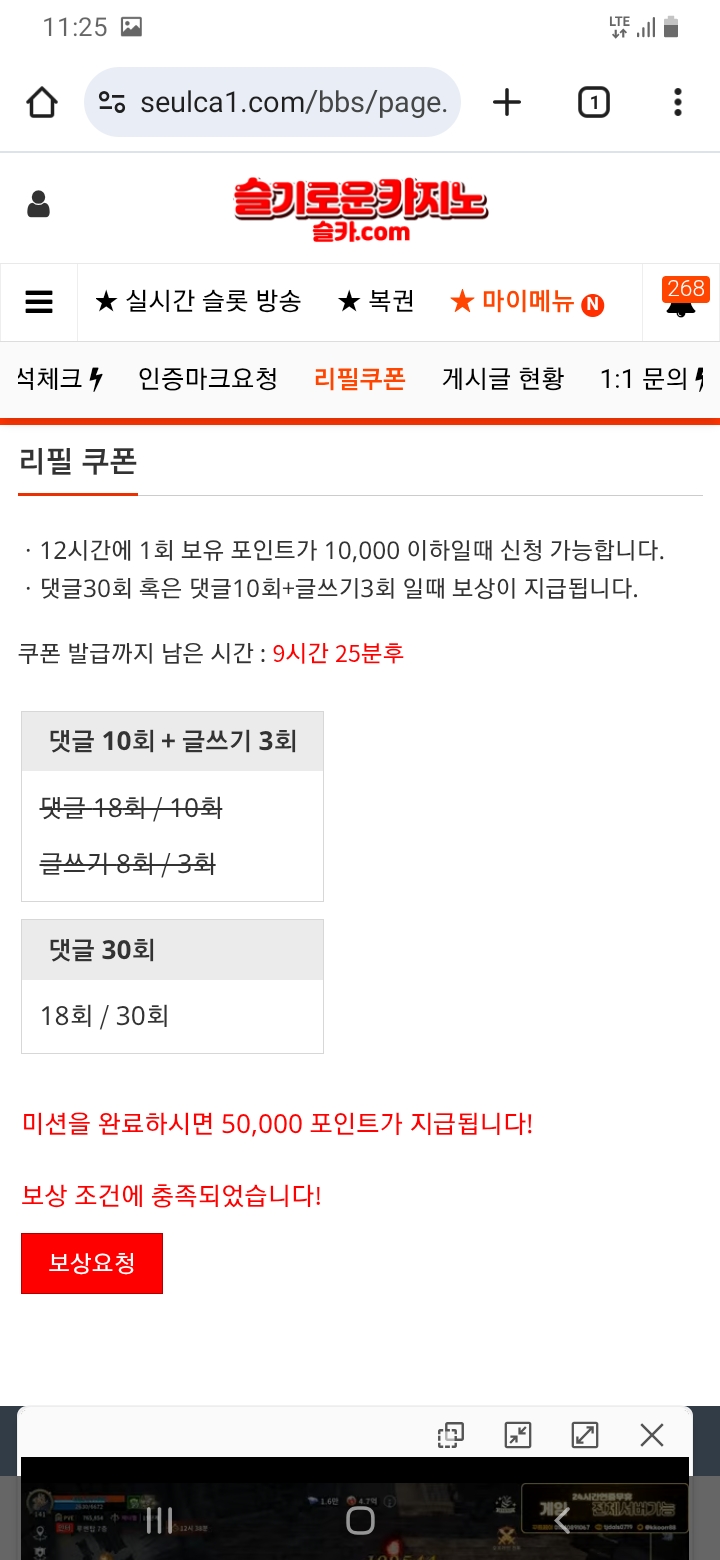The width and height of the screenshot is (720, 1560).
Task: Open a new browser tab
Action: click(x=507, y=102)
